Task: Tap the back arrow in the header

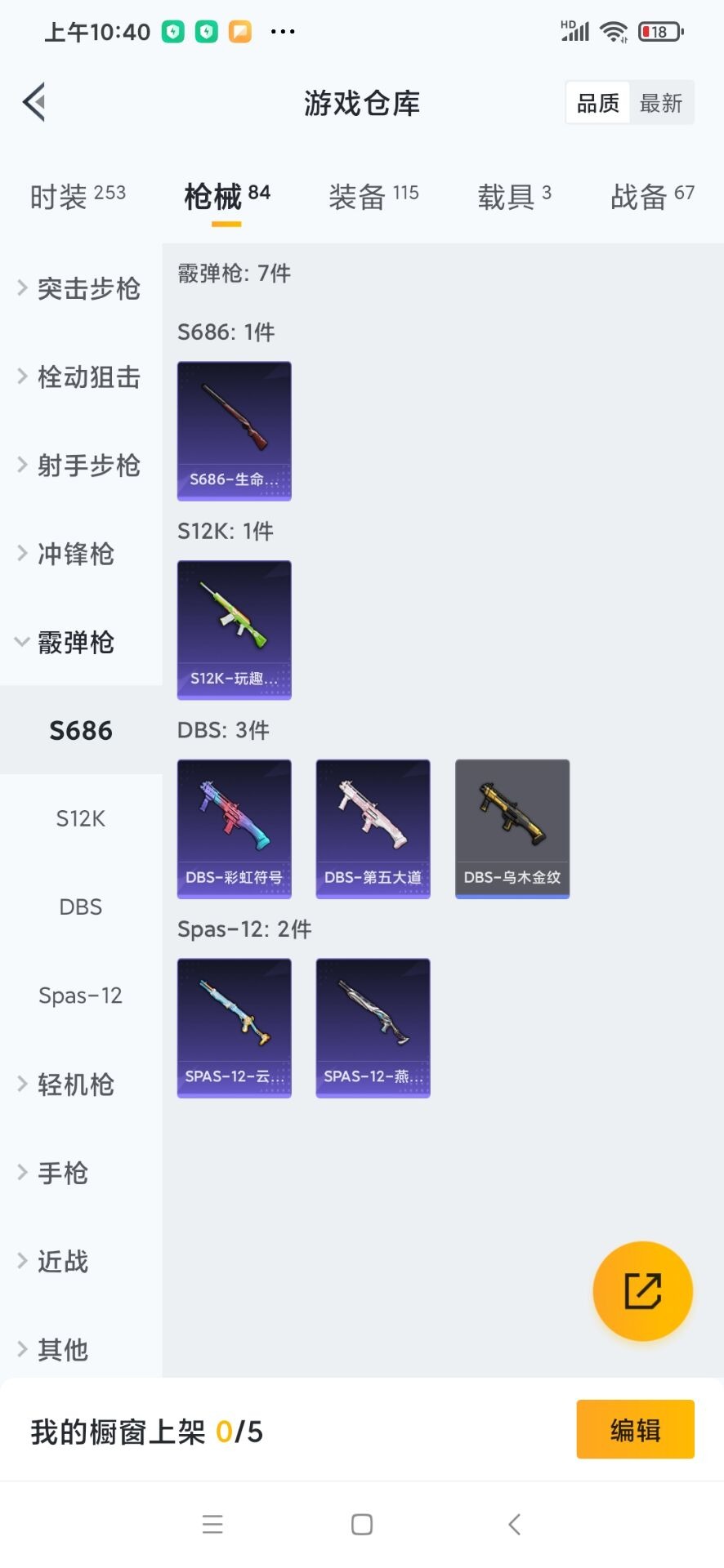Action: click(x=33, y=101)
